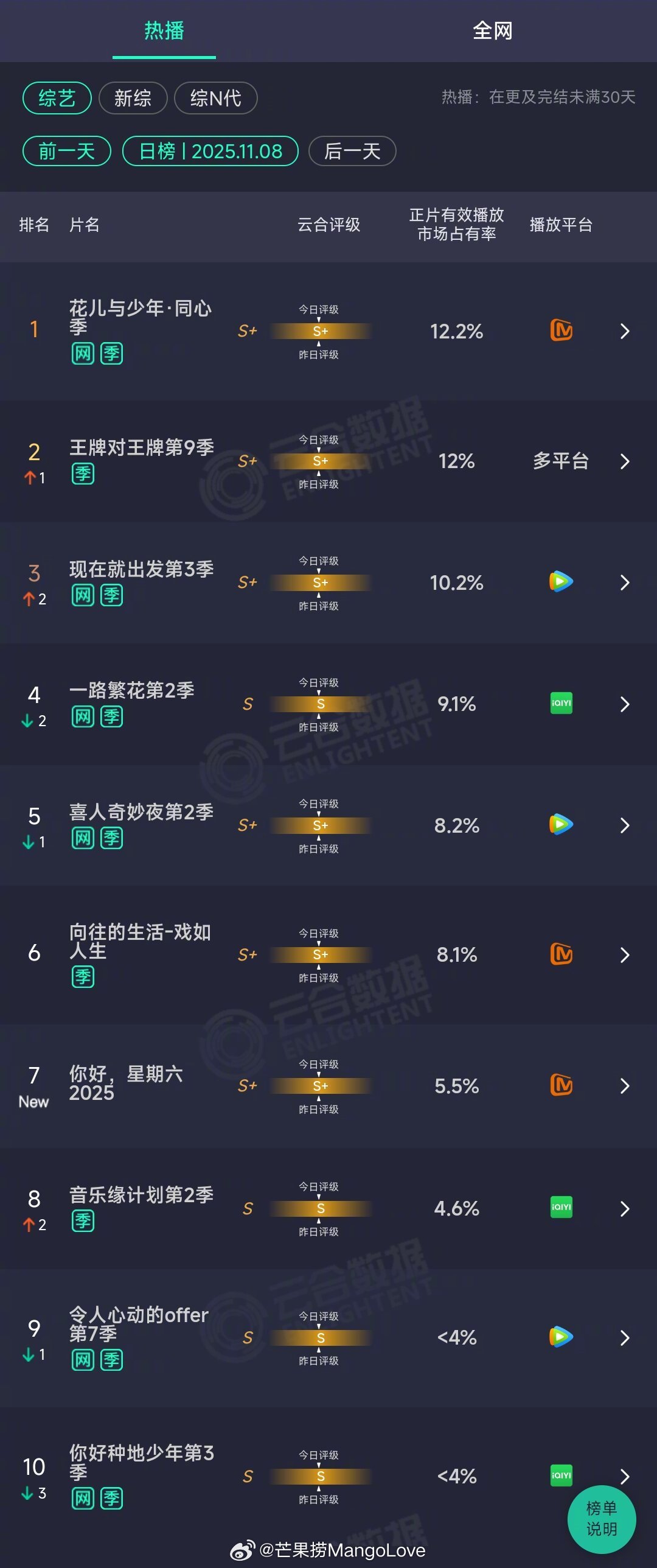The height and width of the screenshot is (1568, 657).
Task: Open details arrow for 令人心动的offer第7季
Action: [625, 1339]
